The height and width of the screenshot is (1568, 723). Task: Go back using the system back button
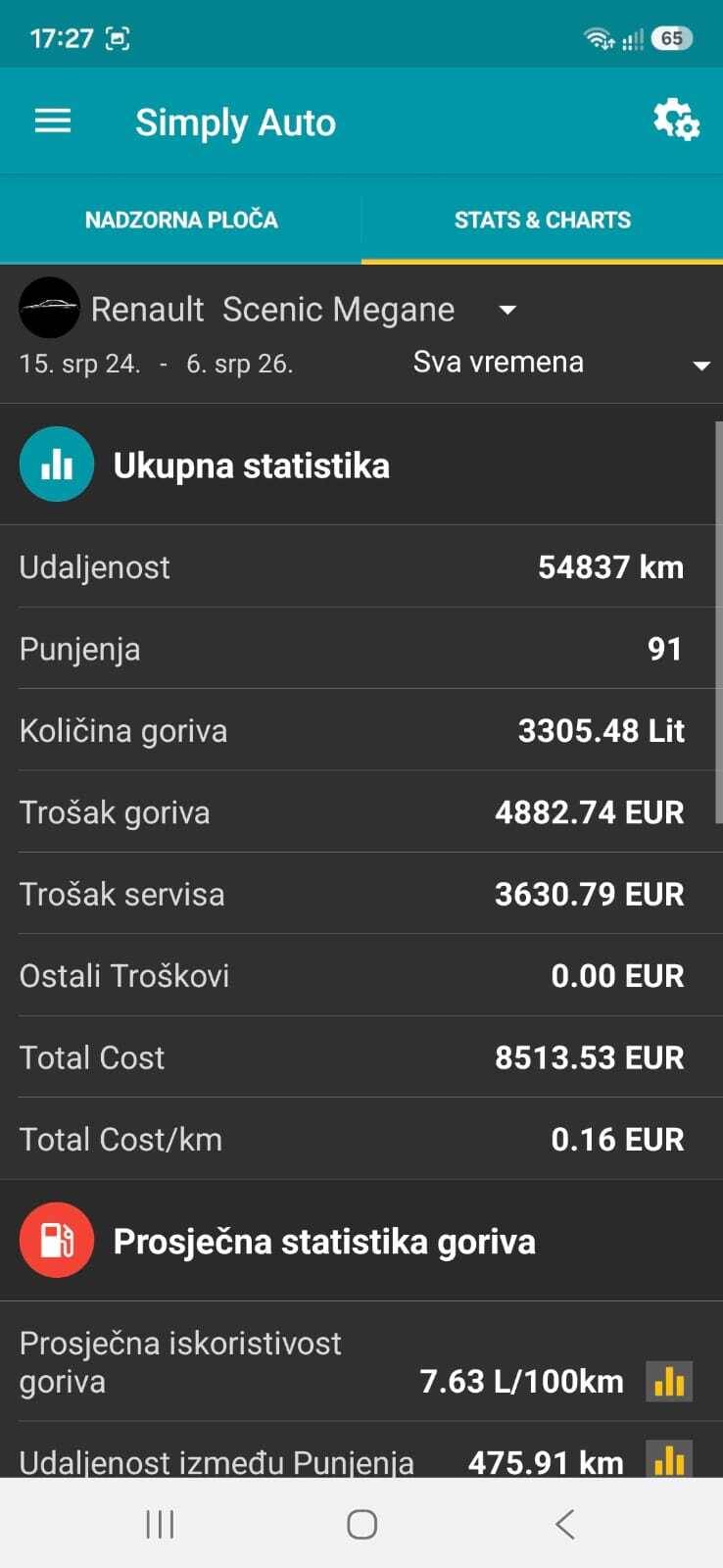tap(564, 1524)
